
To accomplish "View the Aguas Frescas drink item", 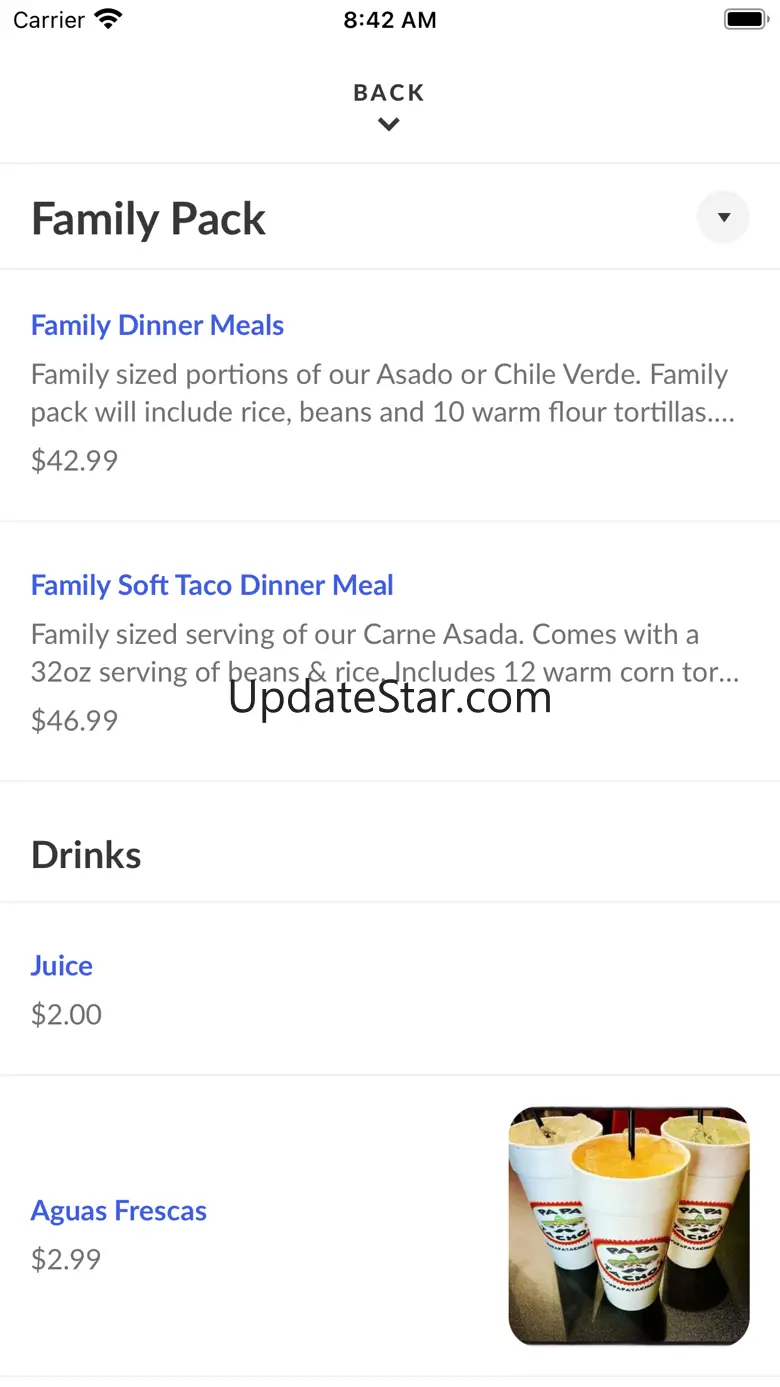I will pos(119,1211).
